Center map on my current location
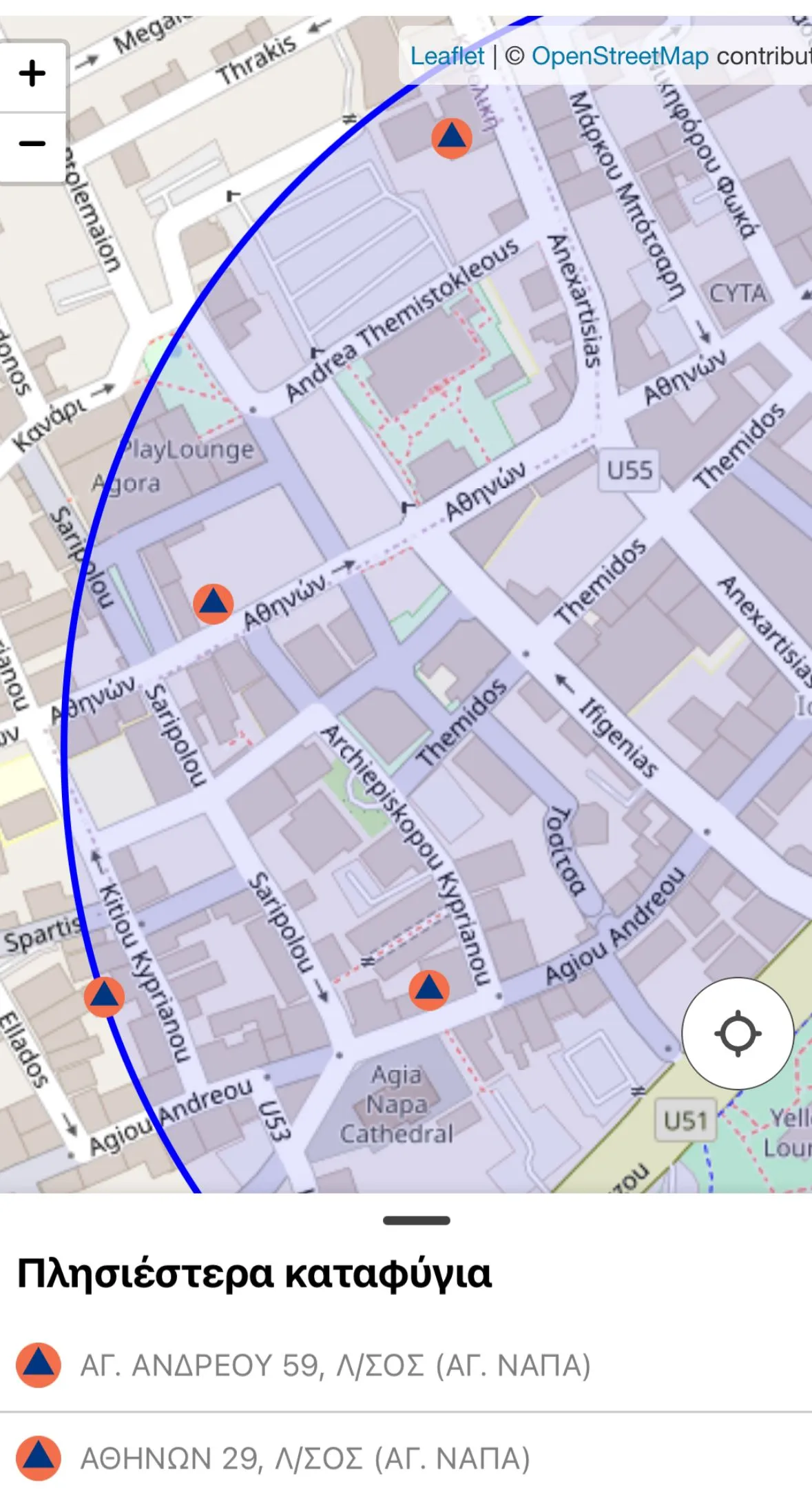Viewport: 812px width, 1503px height. 738,1033
